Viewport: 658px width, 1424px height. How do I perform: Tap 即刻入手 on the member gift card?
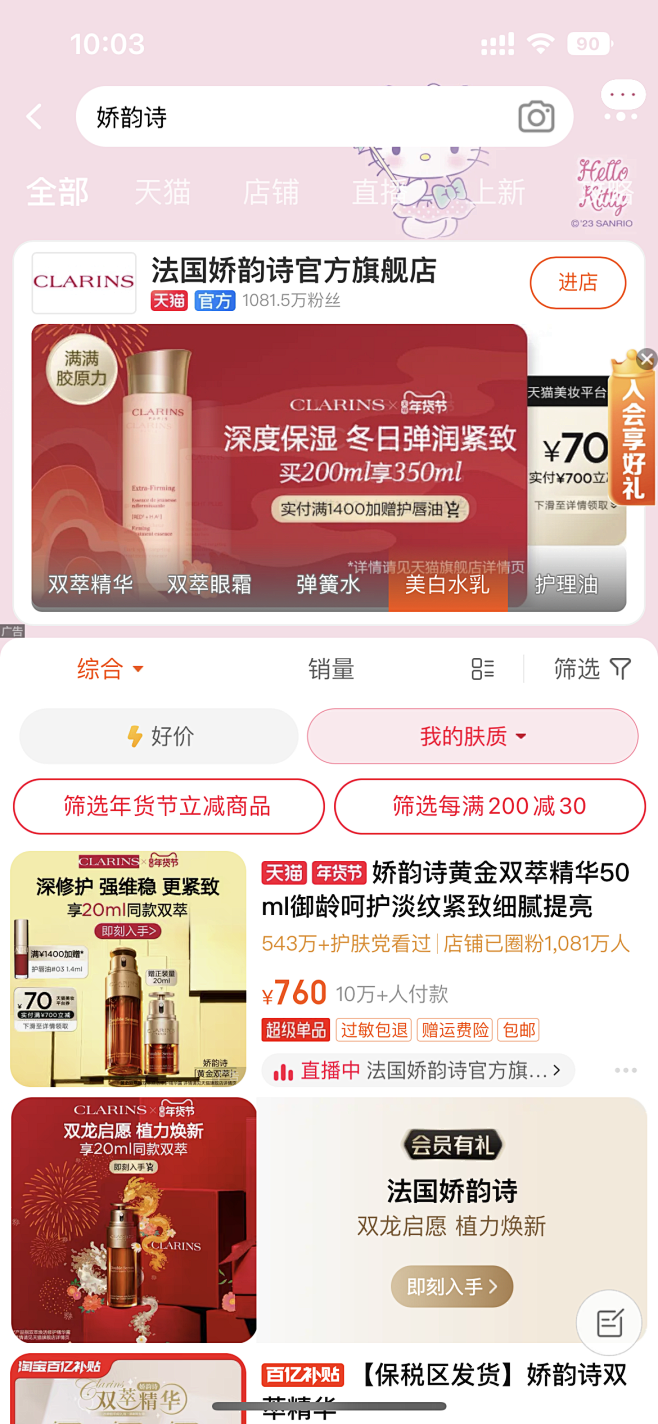(x=452, y=1287)
